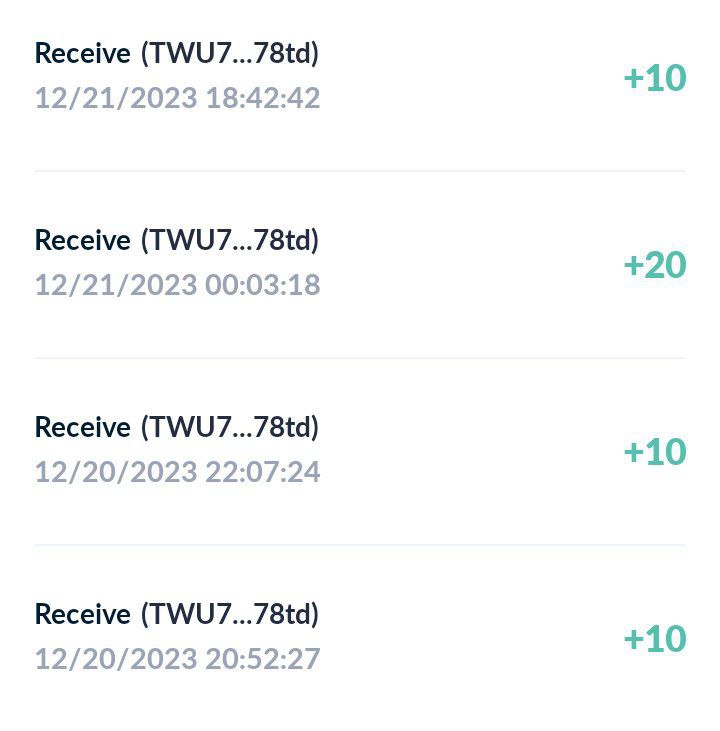Open the Receive transaction from 12/21/2023 18:42:42
The width and height of the screenshot is (720, 731).
coord(177,75)
